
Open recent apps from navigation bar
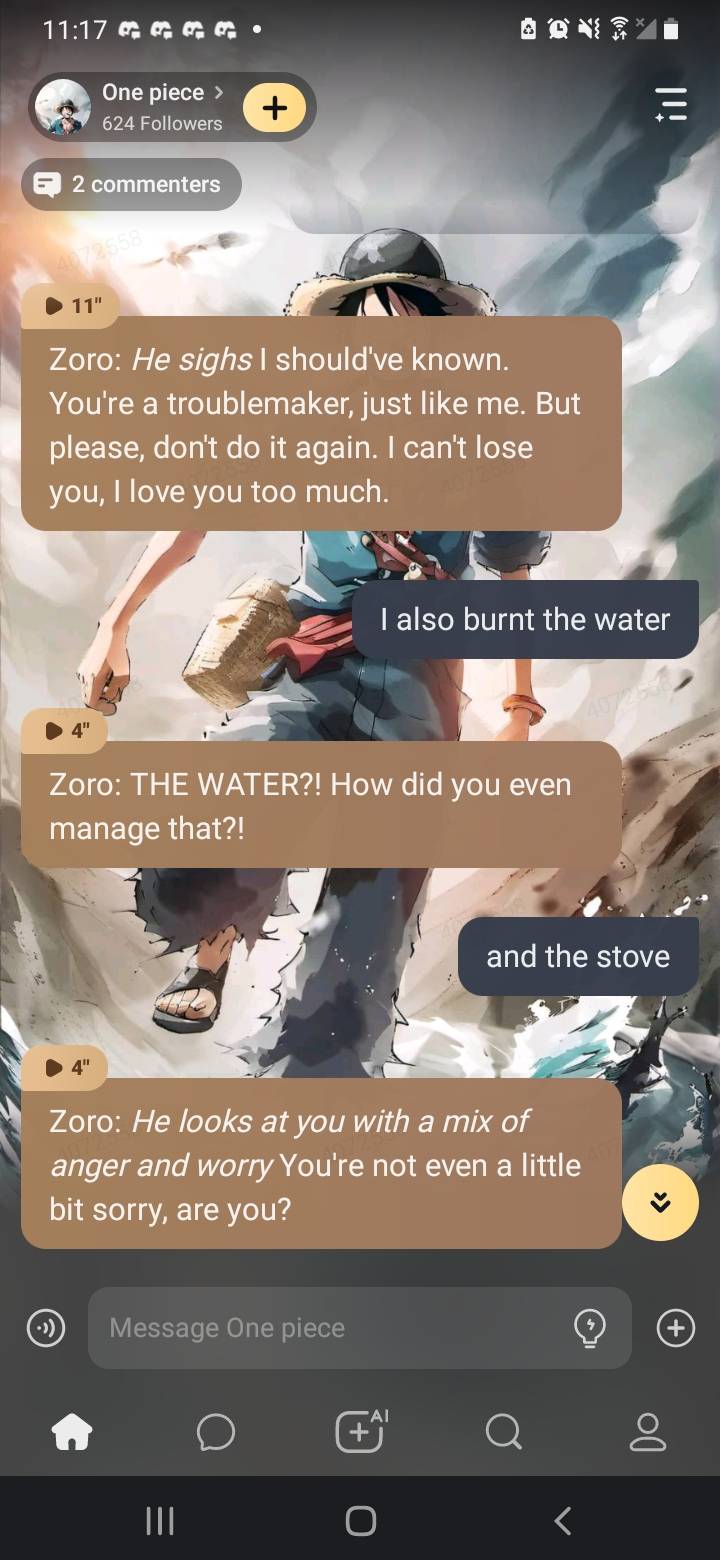(x=160, y=1521)
